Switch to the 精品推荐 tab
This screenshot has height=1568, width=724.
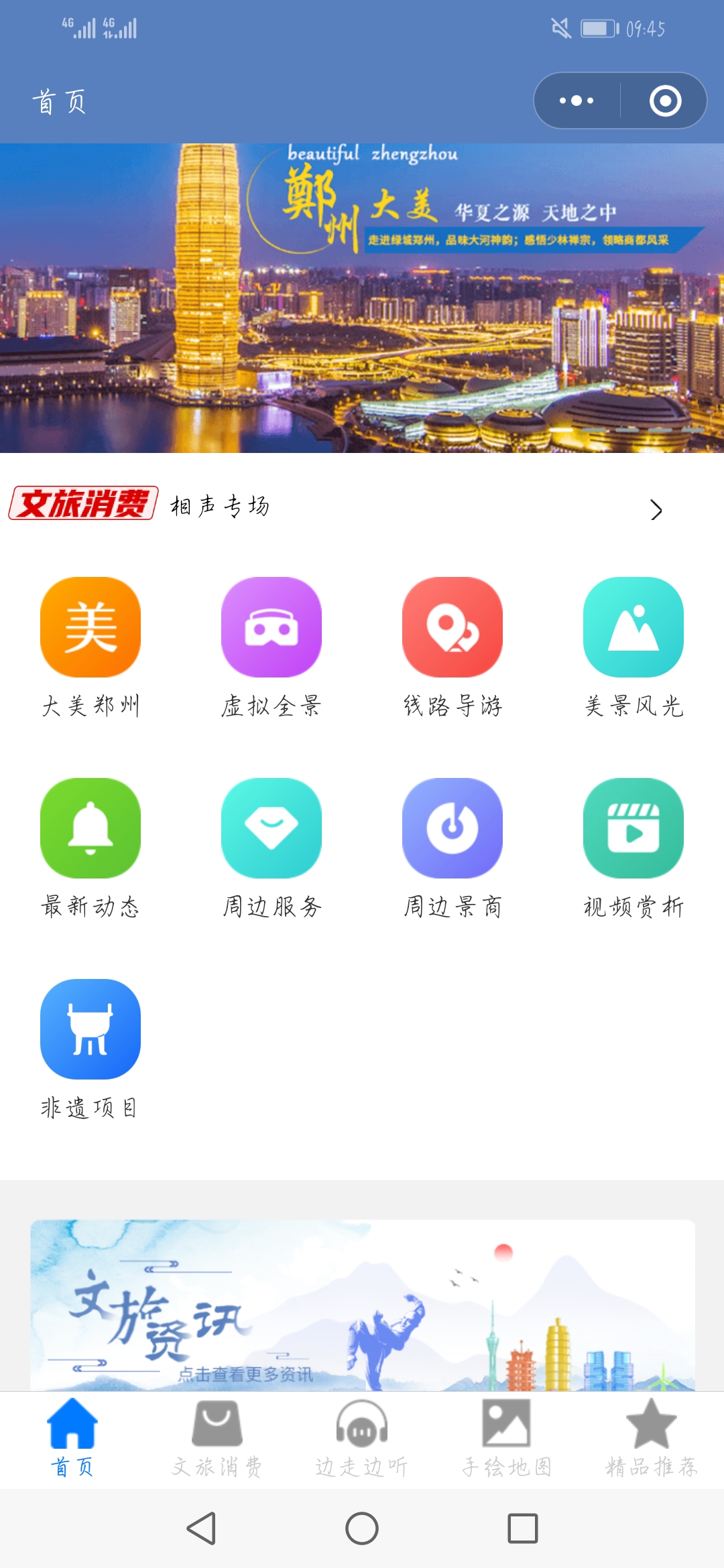click(x=652, y=1438)
